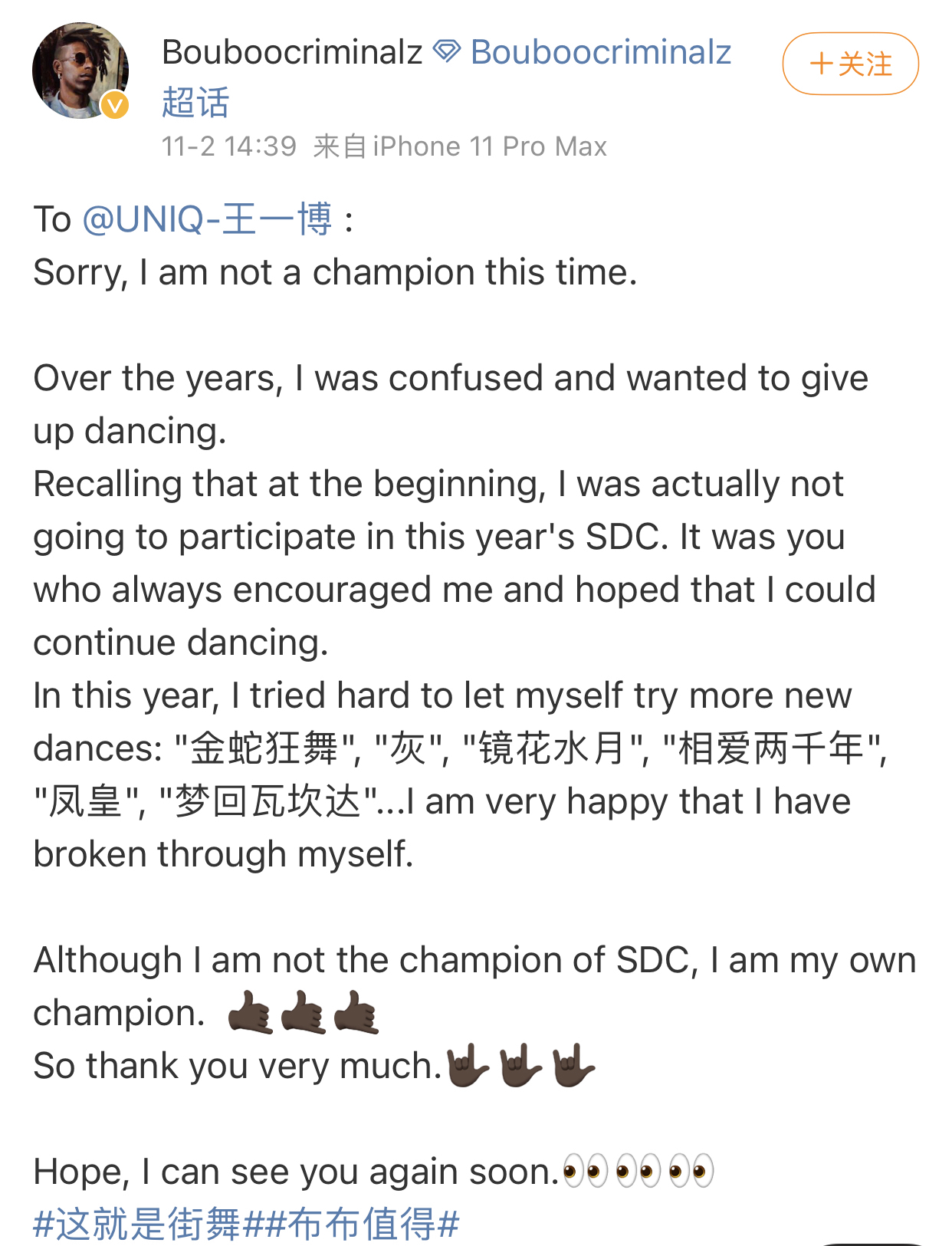This screenshot has width=952, height=1246.
Task: Tap the Bouboocriminalz username
Action: pos(292,53)
